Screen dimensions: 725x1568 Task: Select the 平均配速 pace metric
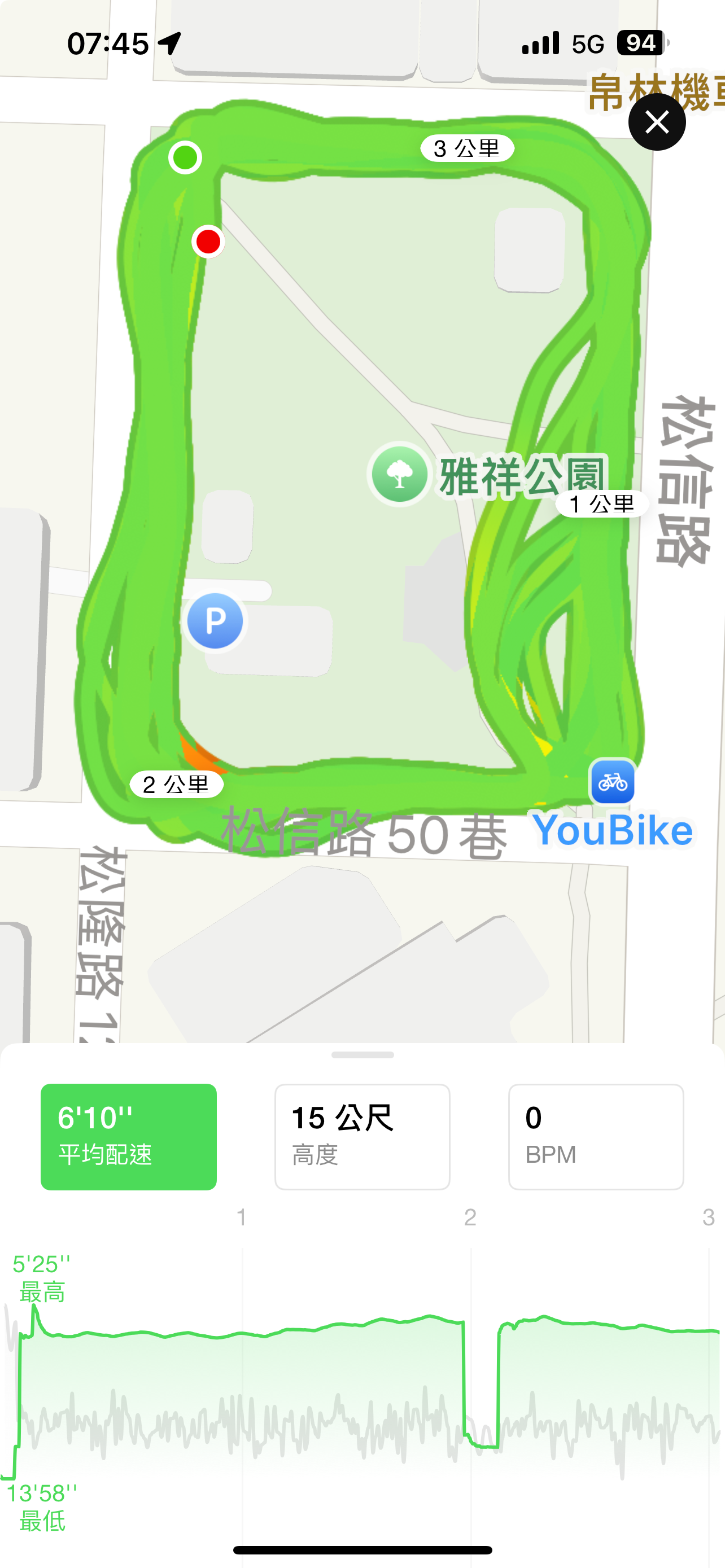click(x=128, y=1136)
